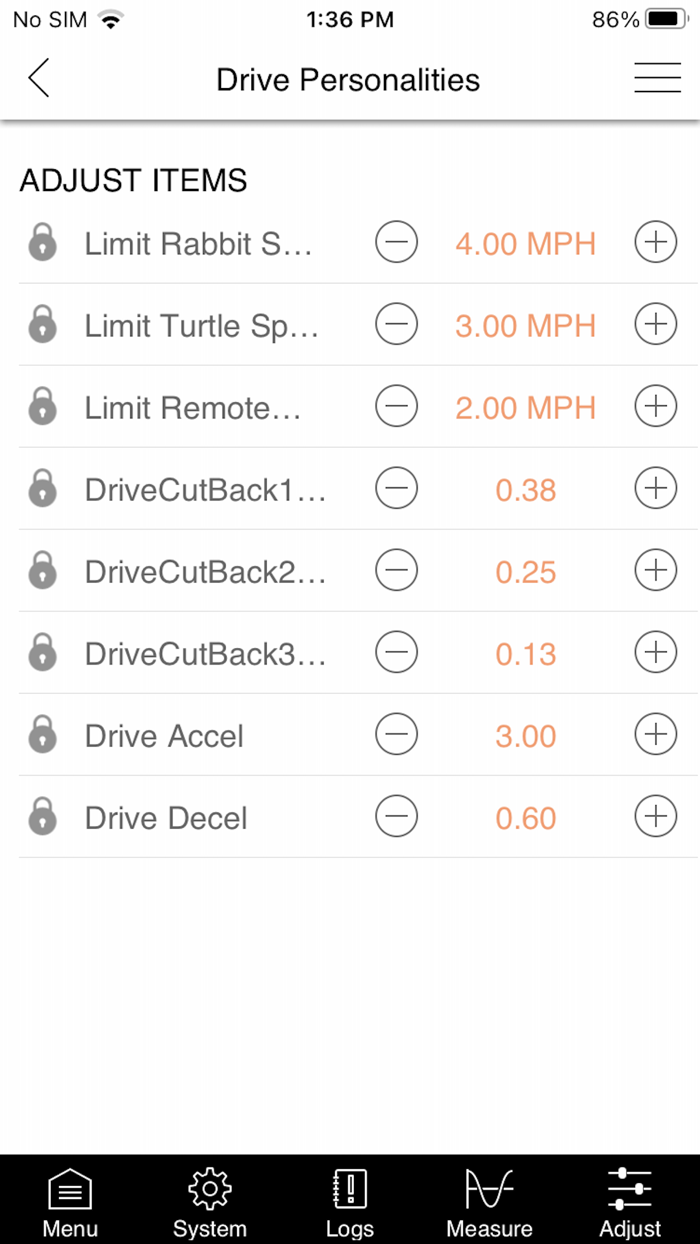Increase Limit Rabbit Speed value
The image size is (700, 1244).
point(656,243)
